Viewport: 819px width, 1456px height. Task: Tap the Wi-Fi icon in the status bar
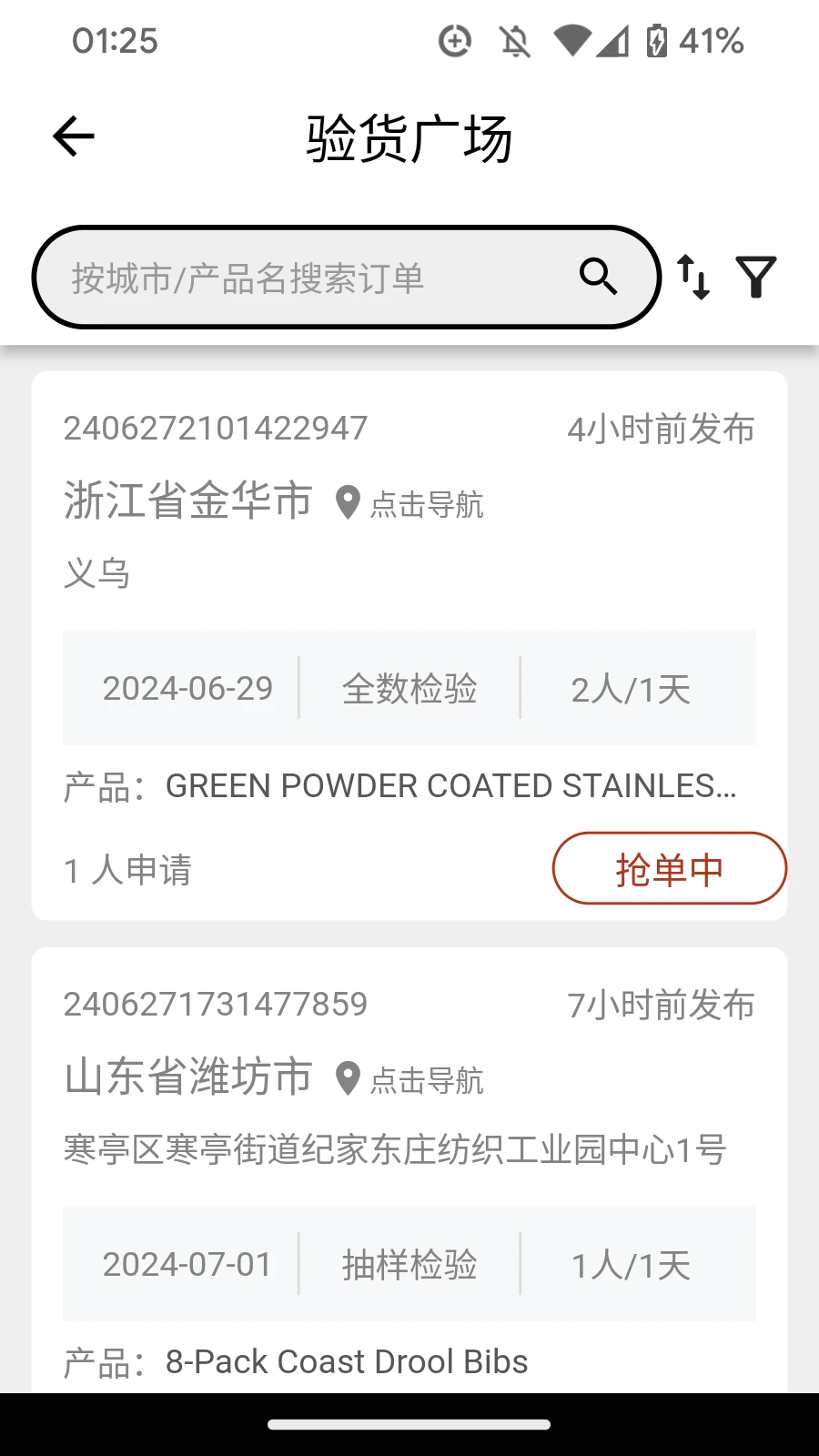tap(571, 40)
